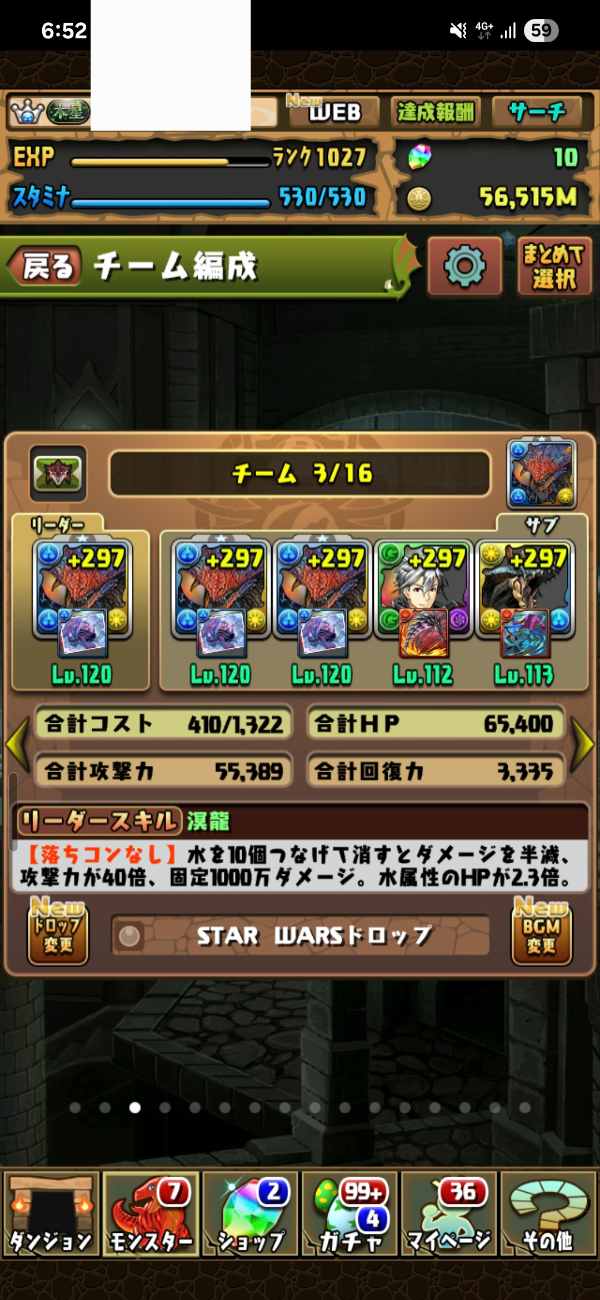The width and height of the screenshot is (600, 1300).
Task: Open the WEB button
Action: click(x=332, y=113)
